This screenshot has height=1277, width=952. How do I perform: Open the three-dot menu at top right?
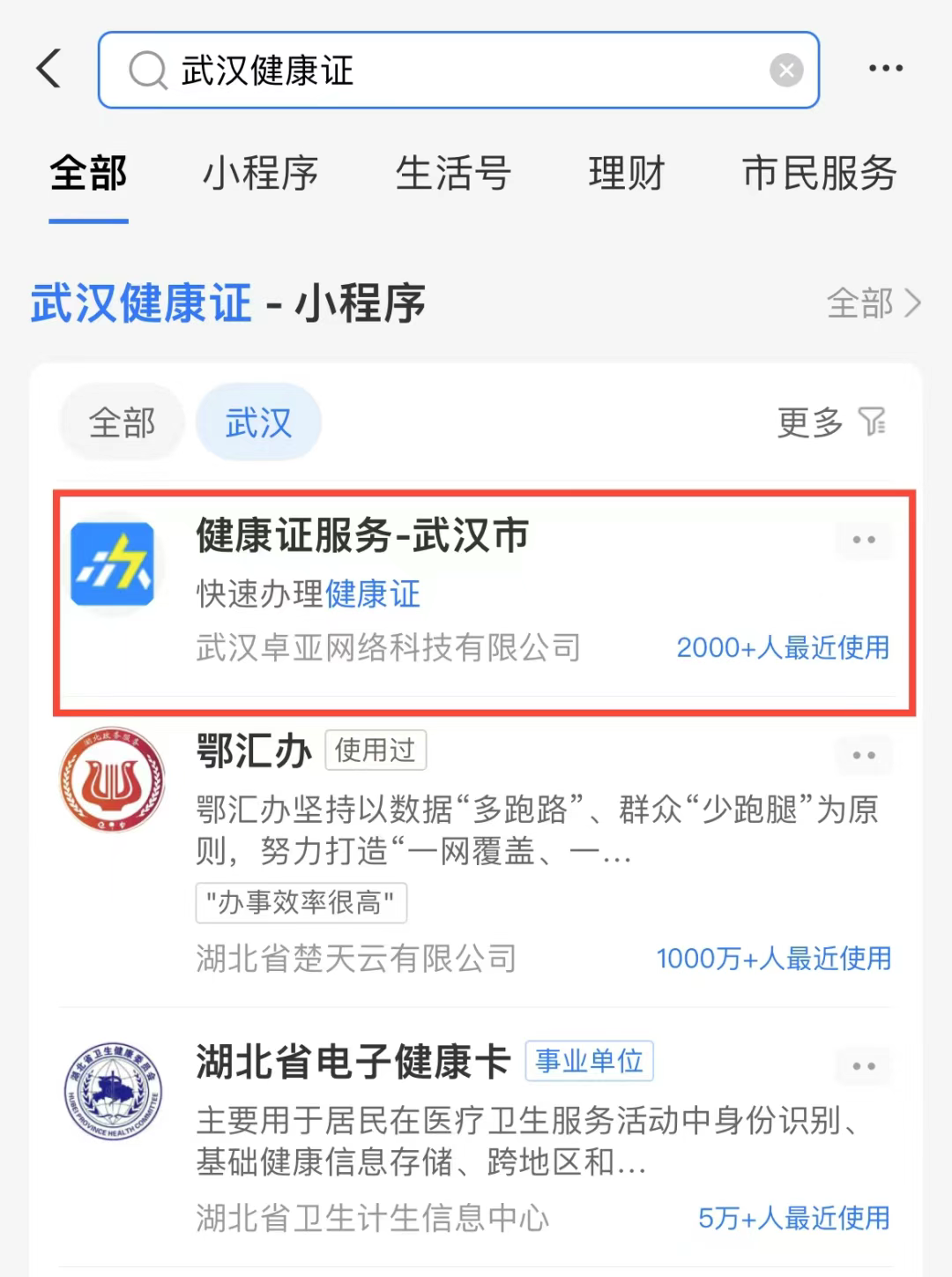(x=883, y=68)
